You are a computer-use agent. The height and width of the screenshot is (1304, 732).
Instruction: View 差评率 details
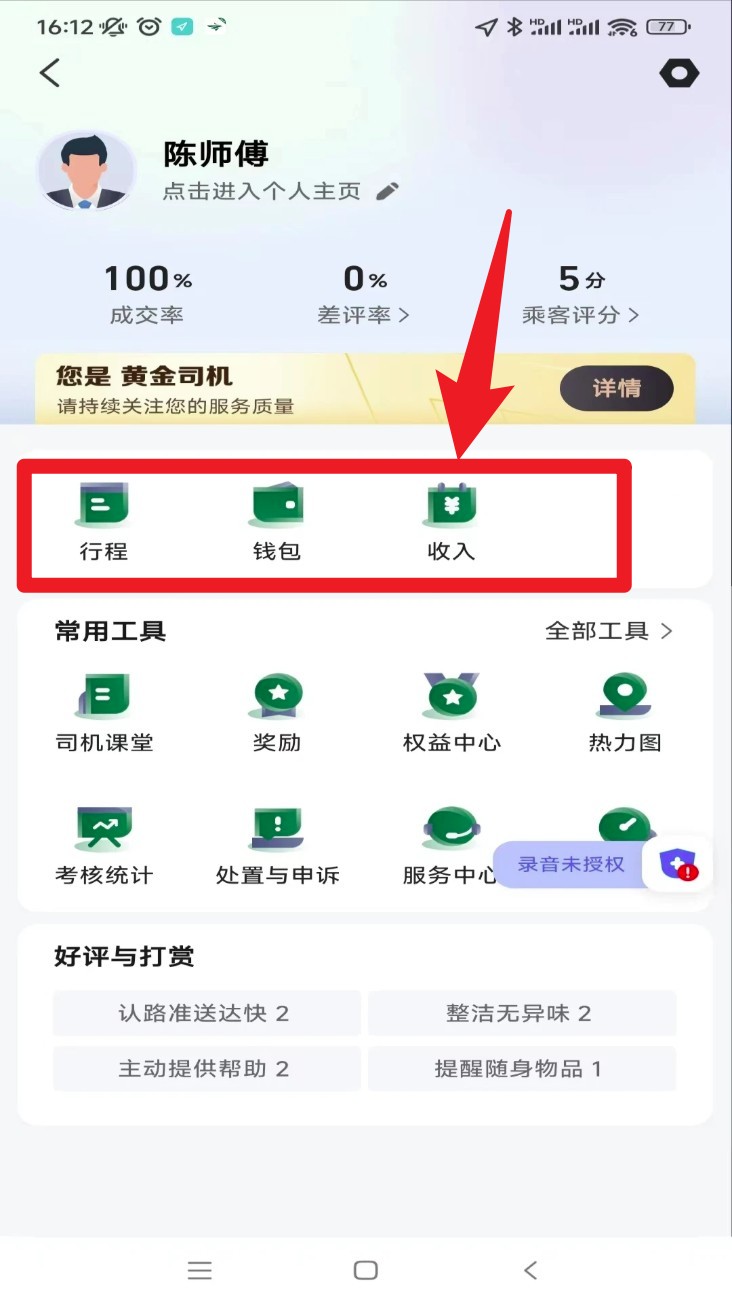363,314
